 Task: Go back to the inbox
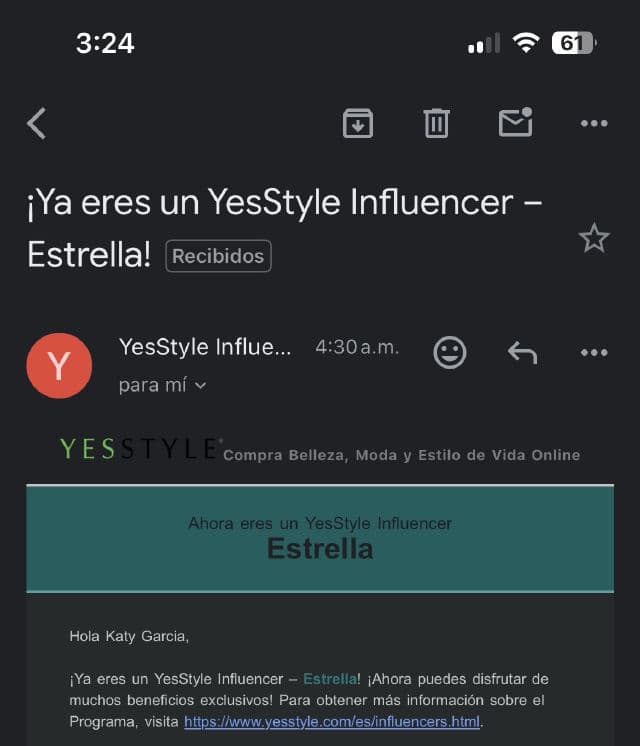pos(37,123)
